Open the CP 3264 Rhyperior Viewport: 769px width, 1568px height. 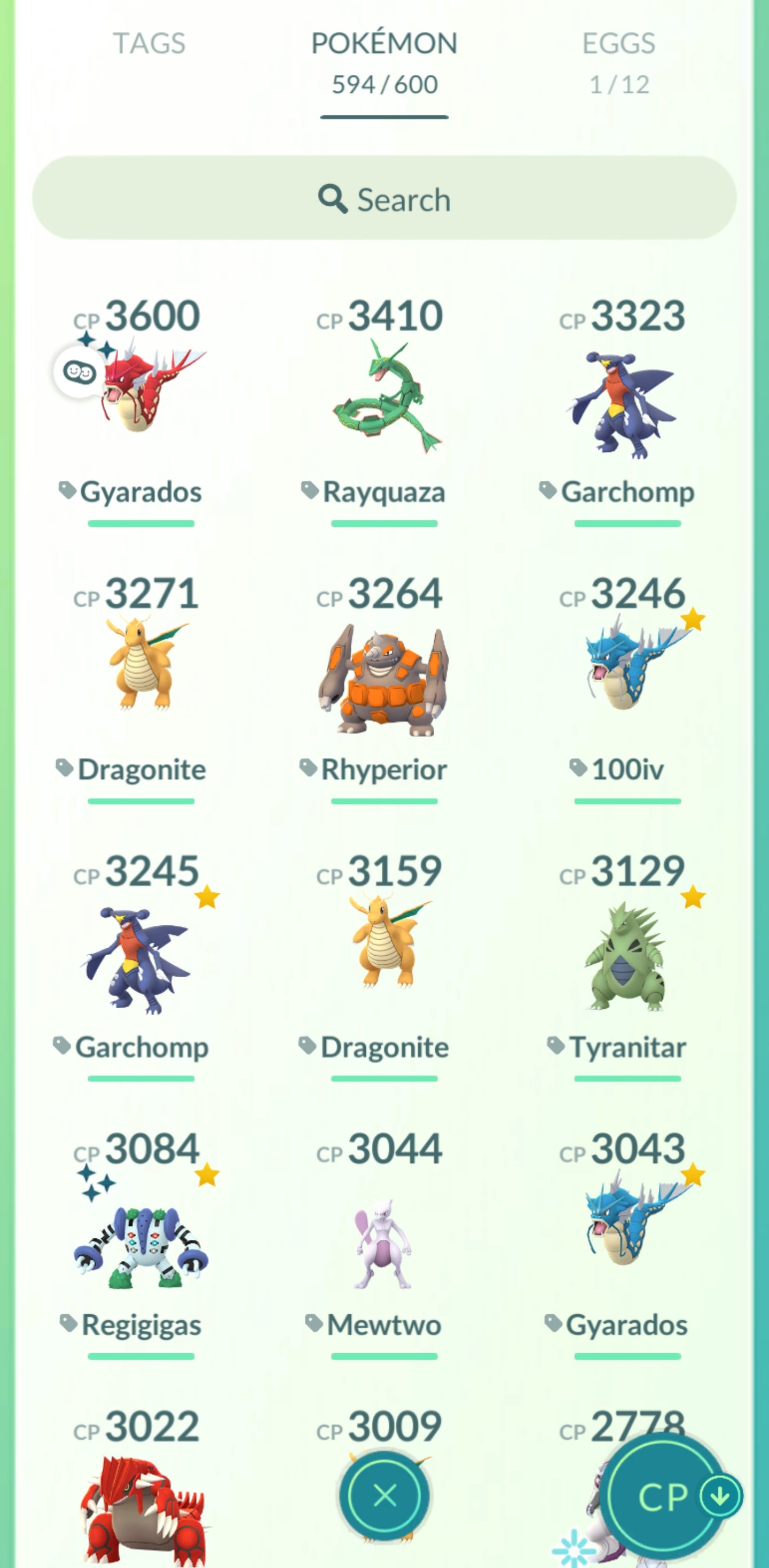pyautogui.click(x=384, y=678)
